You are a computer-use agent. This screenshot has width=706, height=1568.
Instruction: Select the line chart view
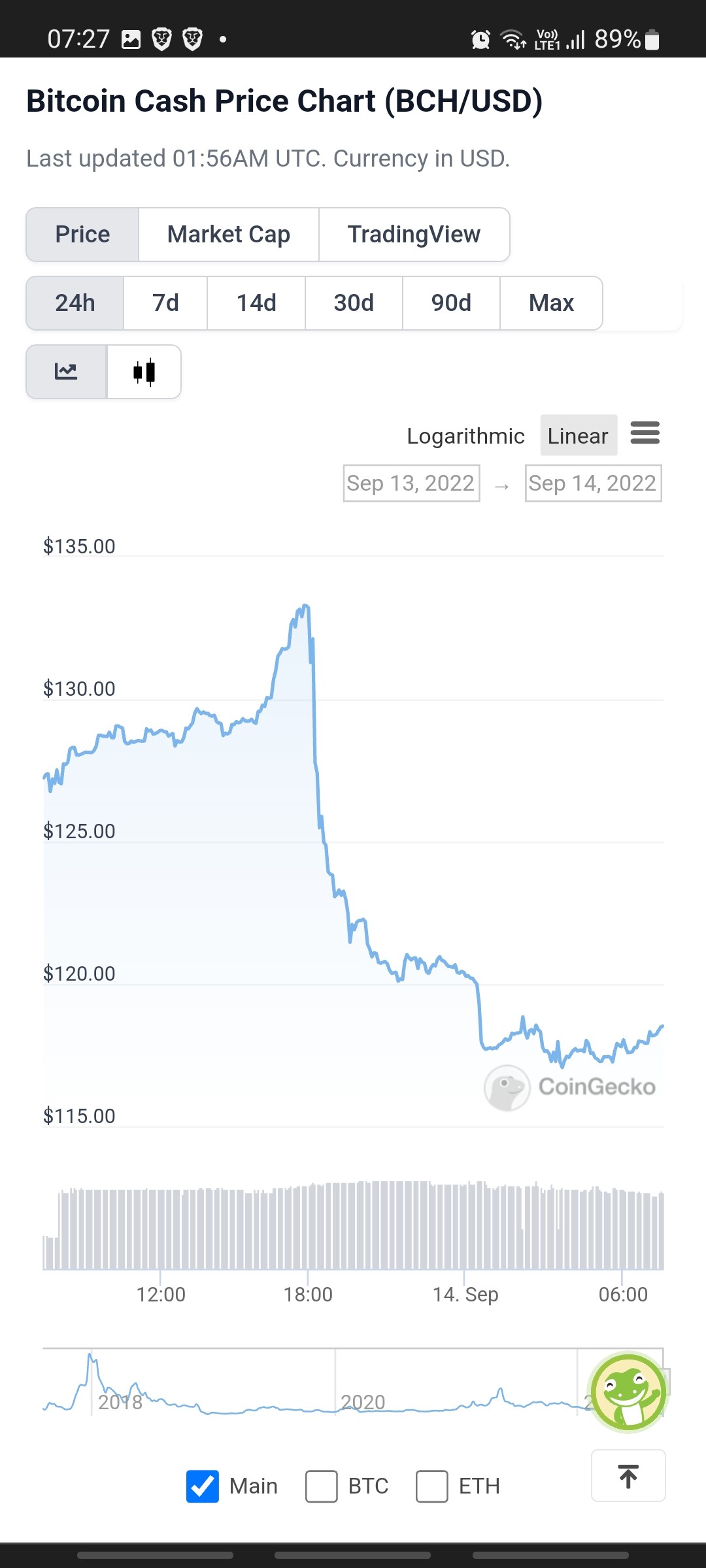(x=66, y=372)
